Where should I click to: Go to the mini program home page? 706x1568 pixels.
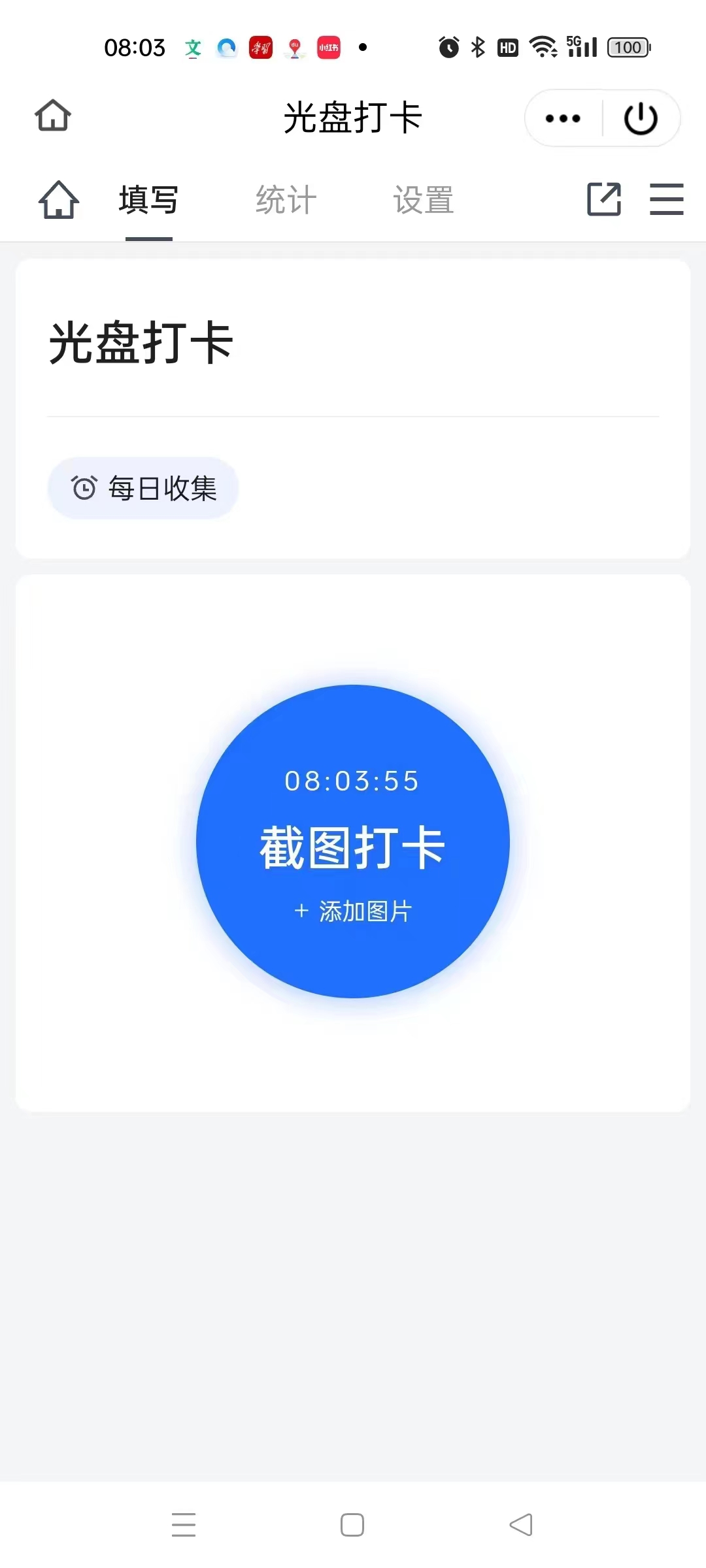(53, 116)
